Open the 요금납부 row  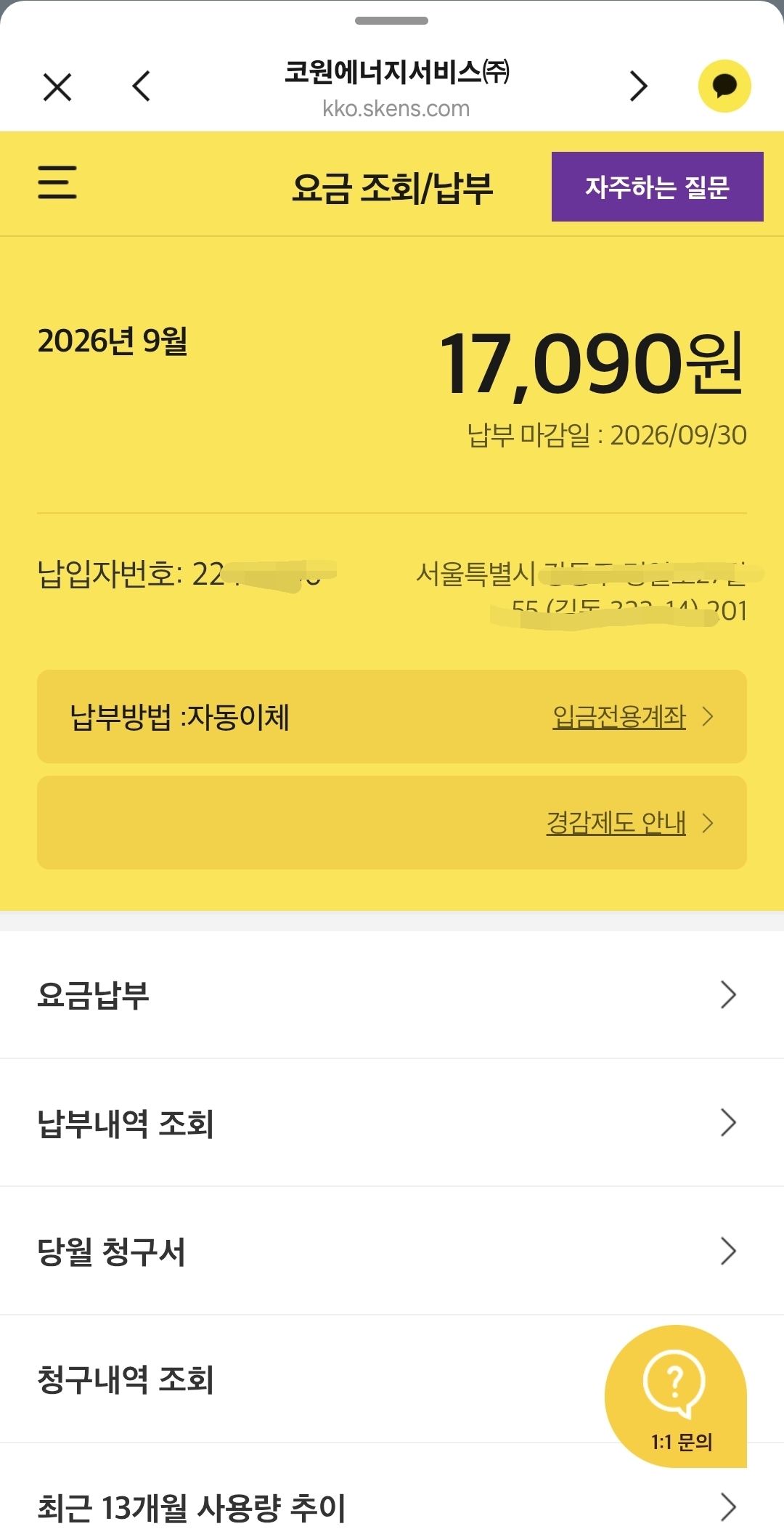click(392, 994)
